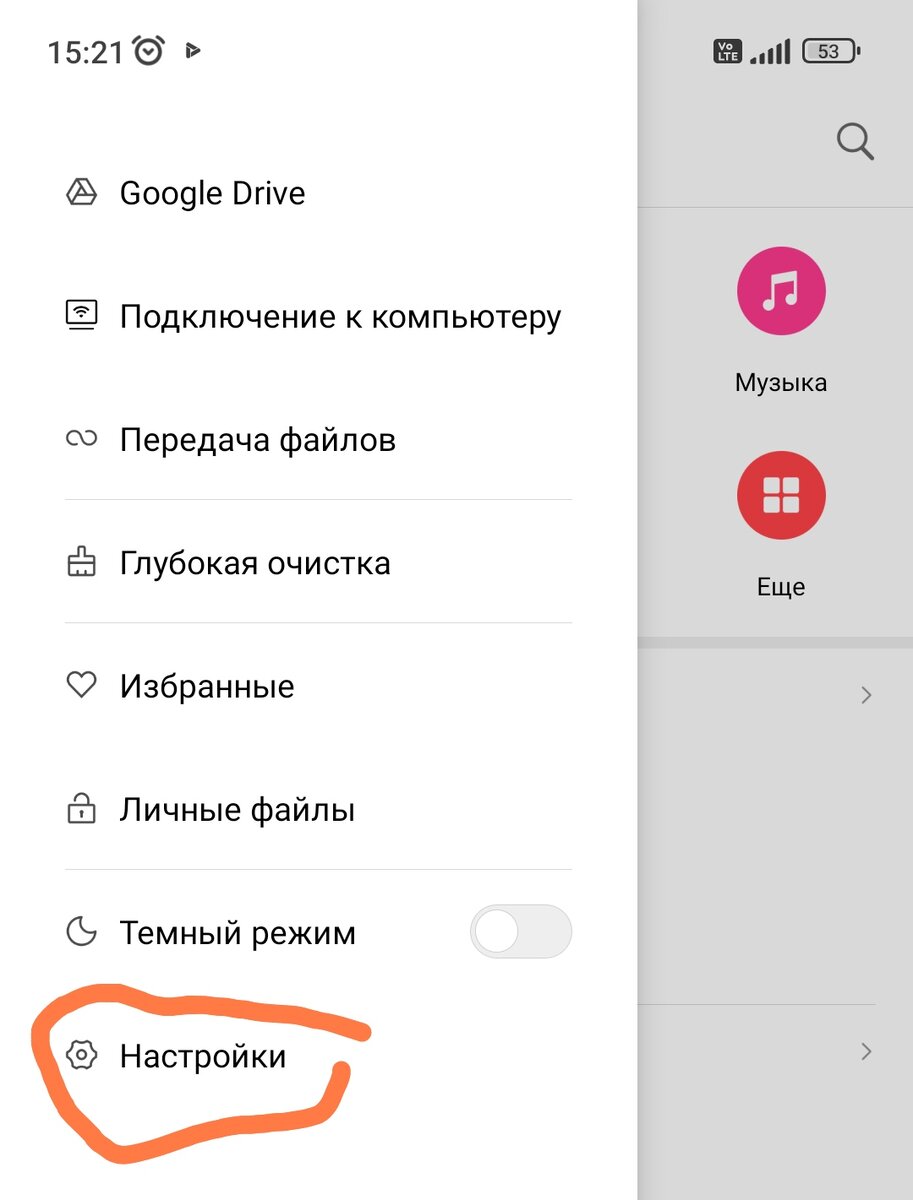Image resolution: width=913 pixels, height=1200 pixels.
Task: Open the Настройки menu item
Action: click(201, 1056)
